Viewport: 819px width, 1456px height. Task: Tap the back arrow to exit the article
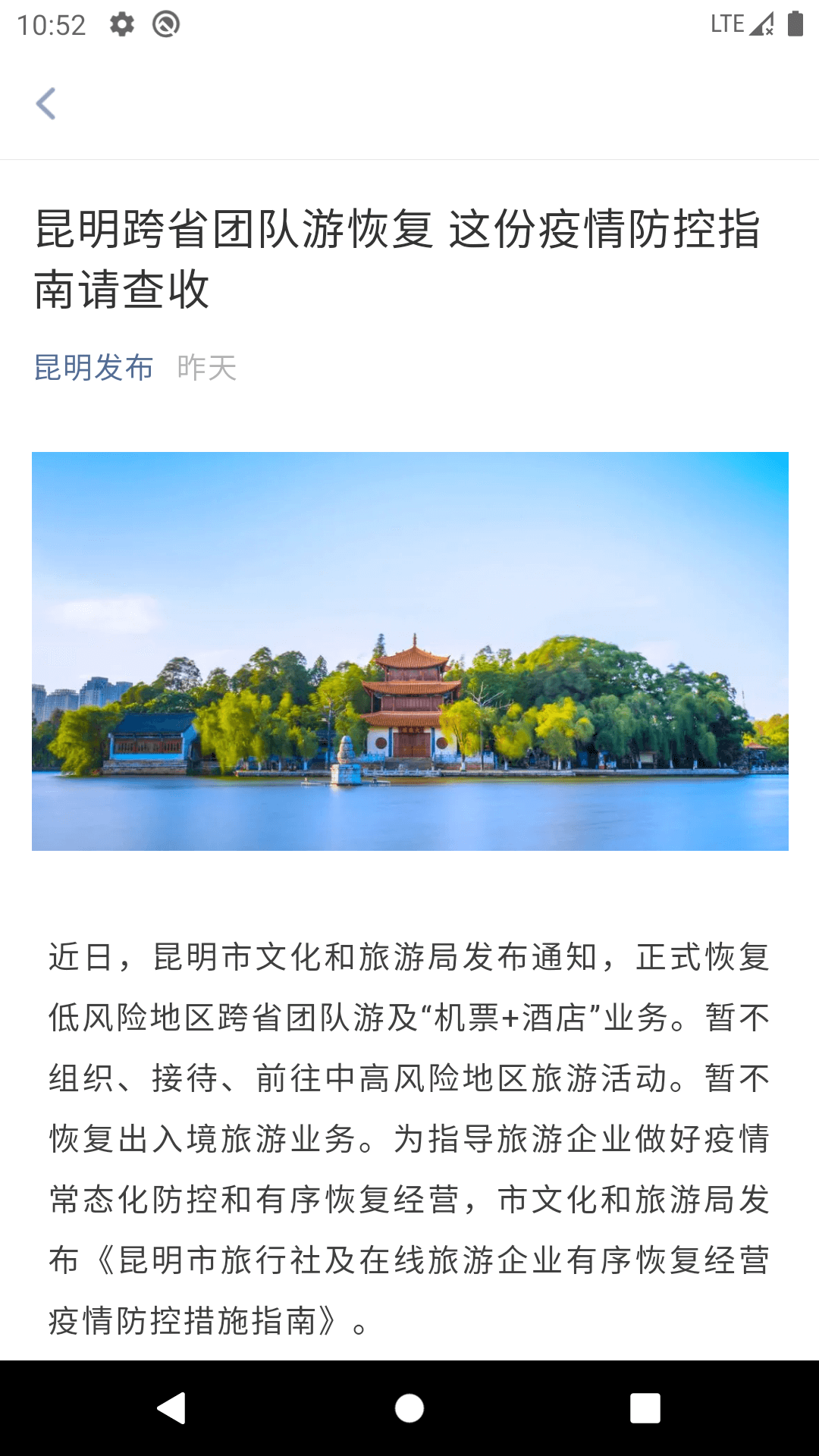(47, 104)
